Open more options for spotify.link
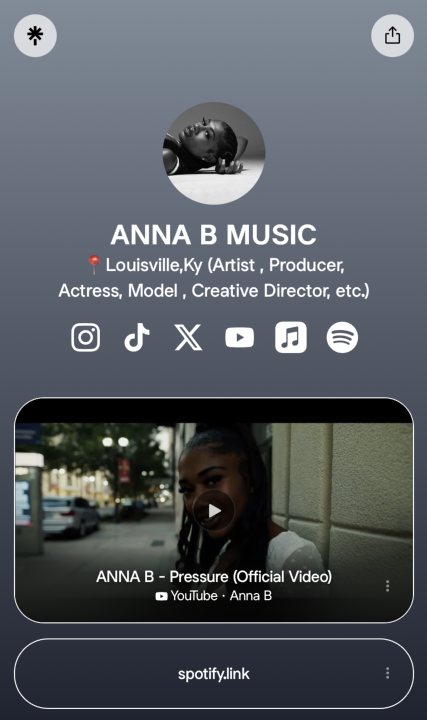Image resolution: width=427 pixels, height=720 pixels. click(388, 673)
